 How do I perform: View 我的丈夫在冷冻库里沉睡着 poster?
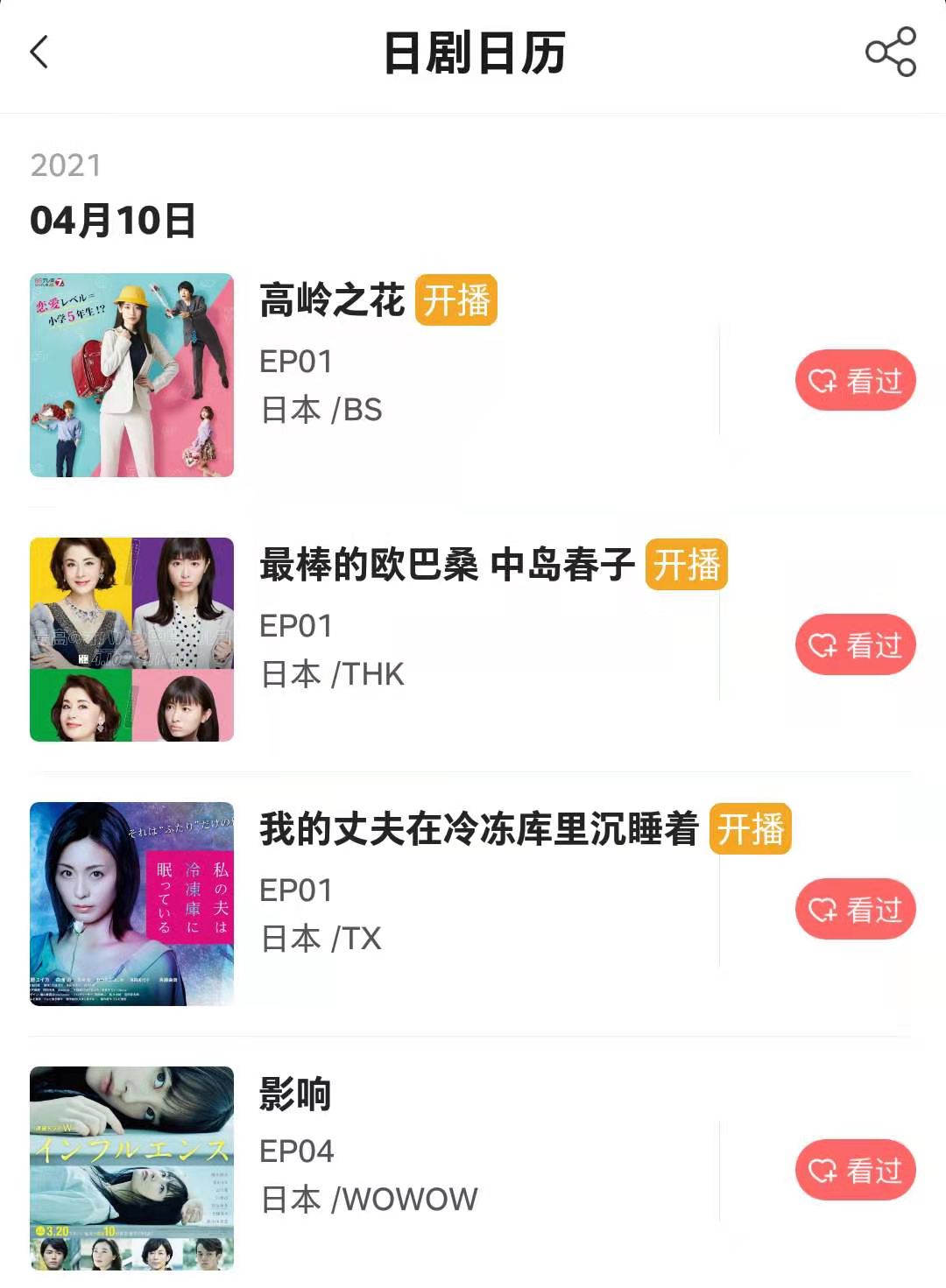click(x=132, y=904)
